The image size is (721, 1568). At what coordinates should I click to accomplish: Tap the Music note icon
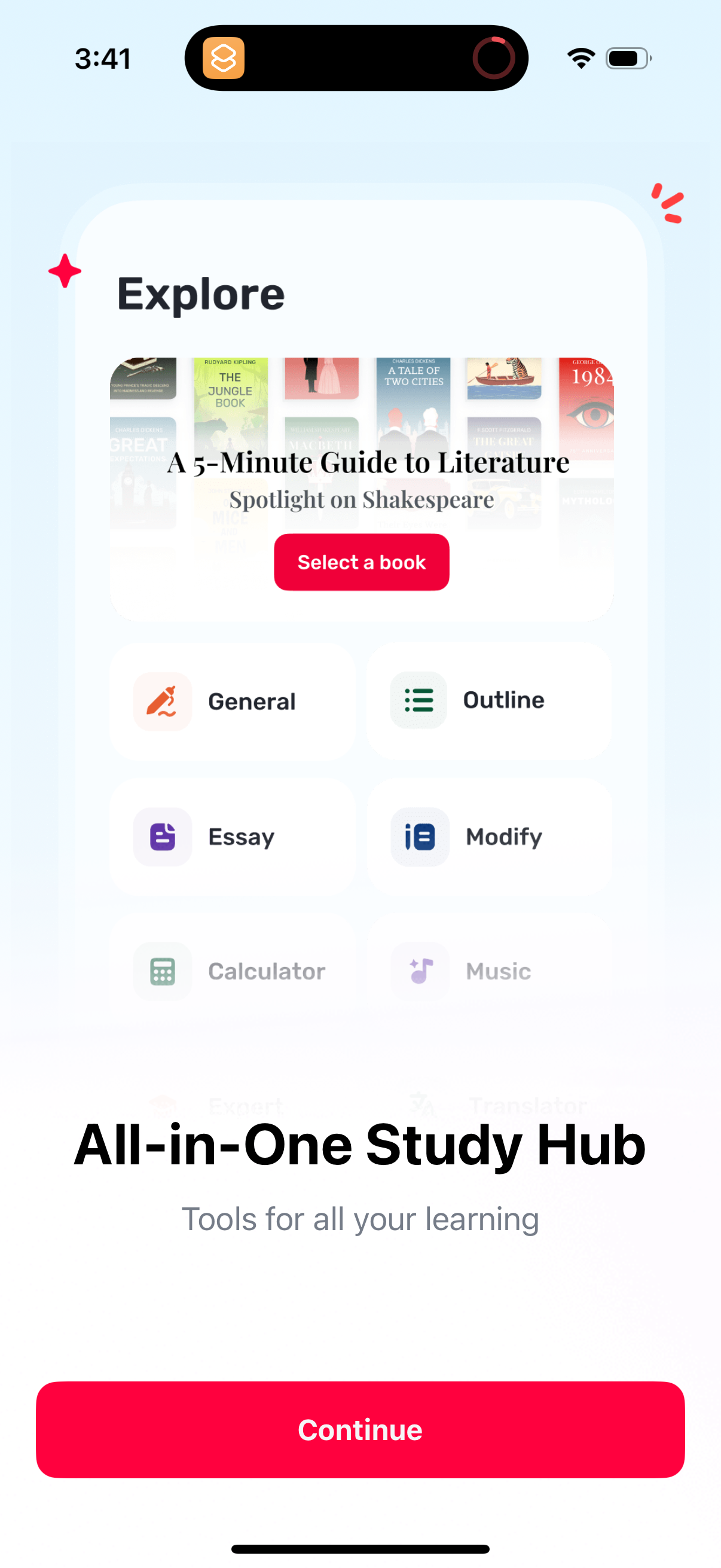pyautogui.click(x=420, y=971)
